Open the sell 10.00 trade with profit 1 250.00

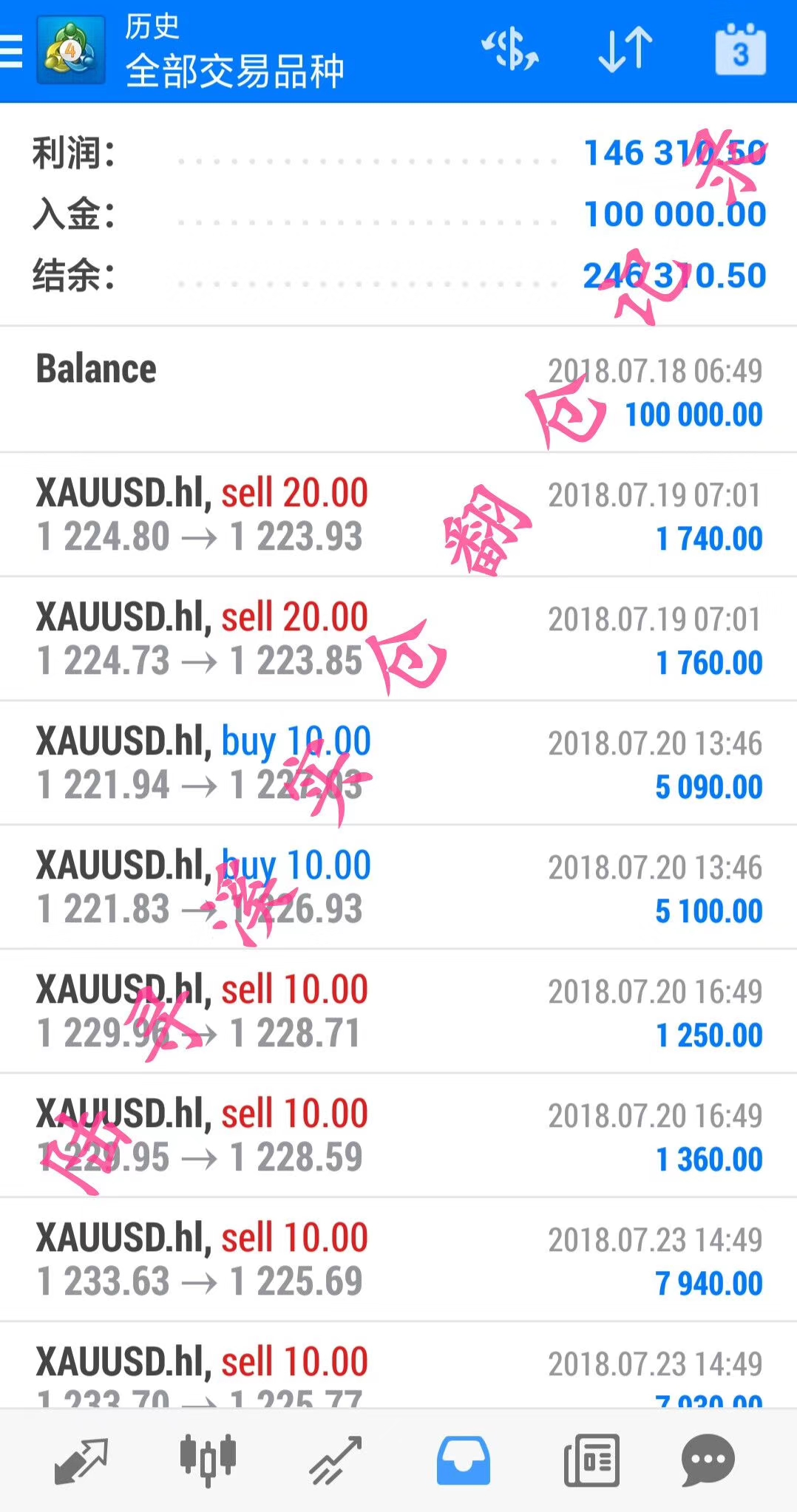(x=398, y=1012)
